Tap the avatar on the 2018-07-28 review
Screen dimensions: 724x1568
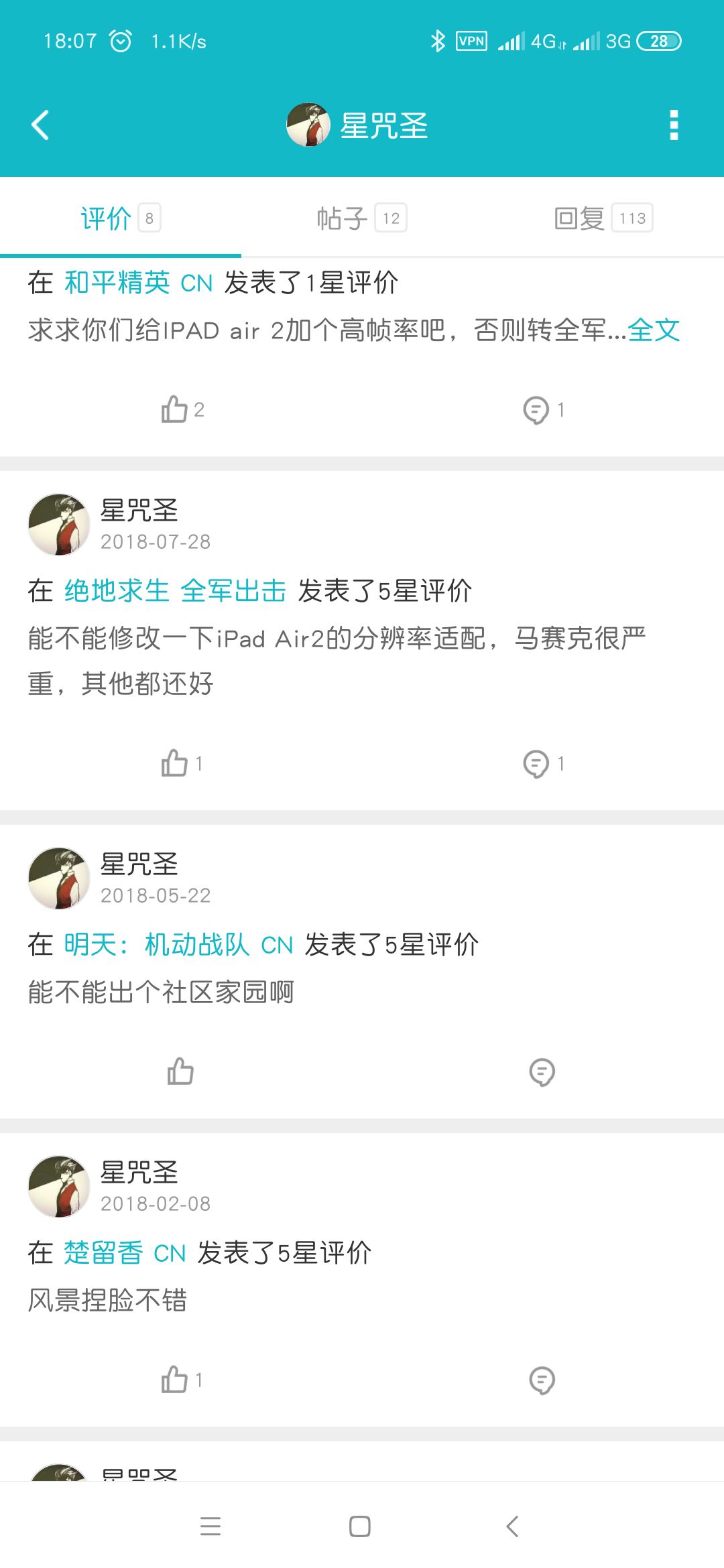[x=59, y=525]
